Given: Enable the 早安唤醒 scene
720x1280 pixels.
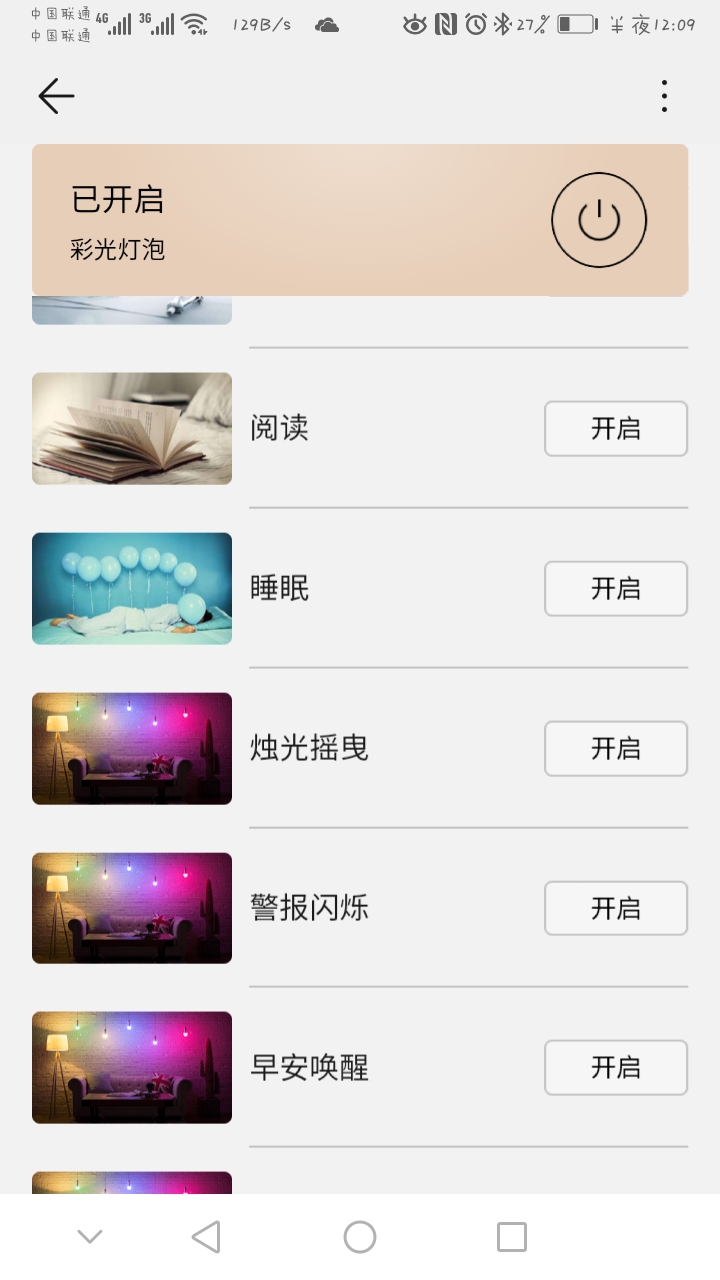Looking at the screenshot, I should point(615,1067).
